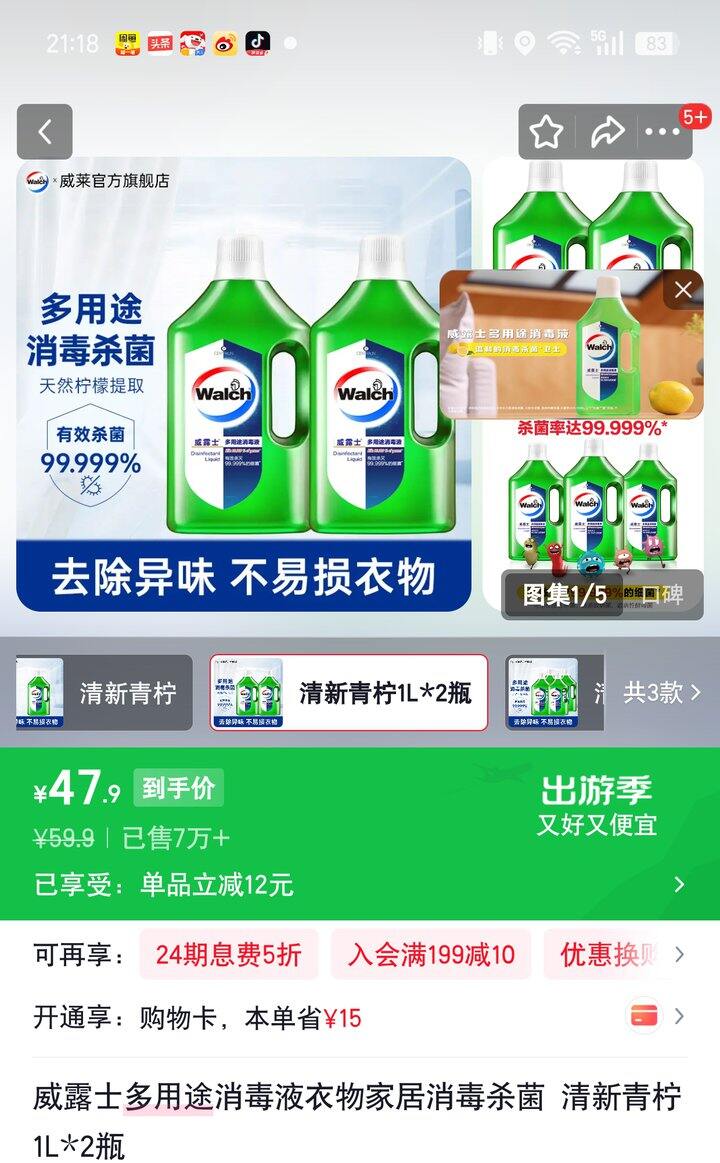Add this product to favorites
The height and width of the screenshot is (1163, 720).
tap(546, 131)
